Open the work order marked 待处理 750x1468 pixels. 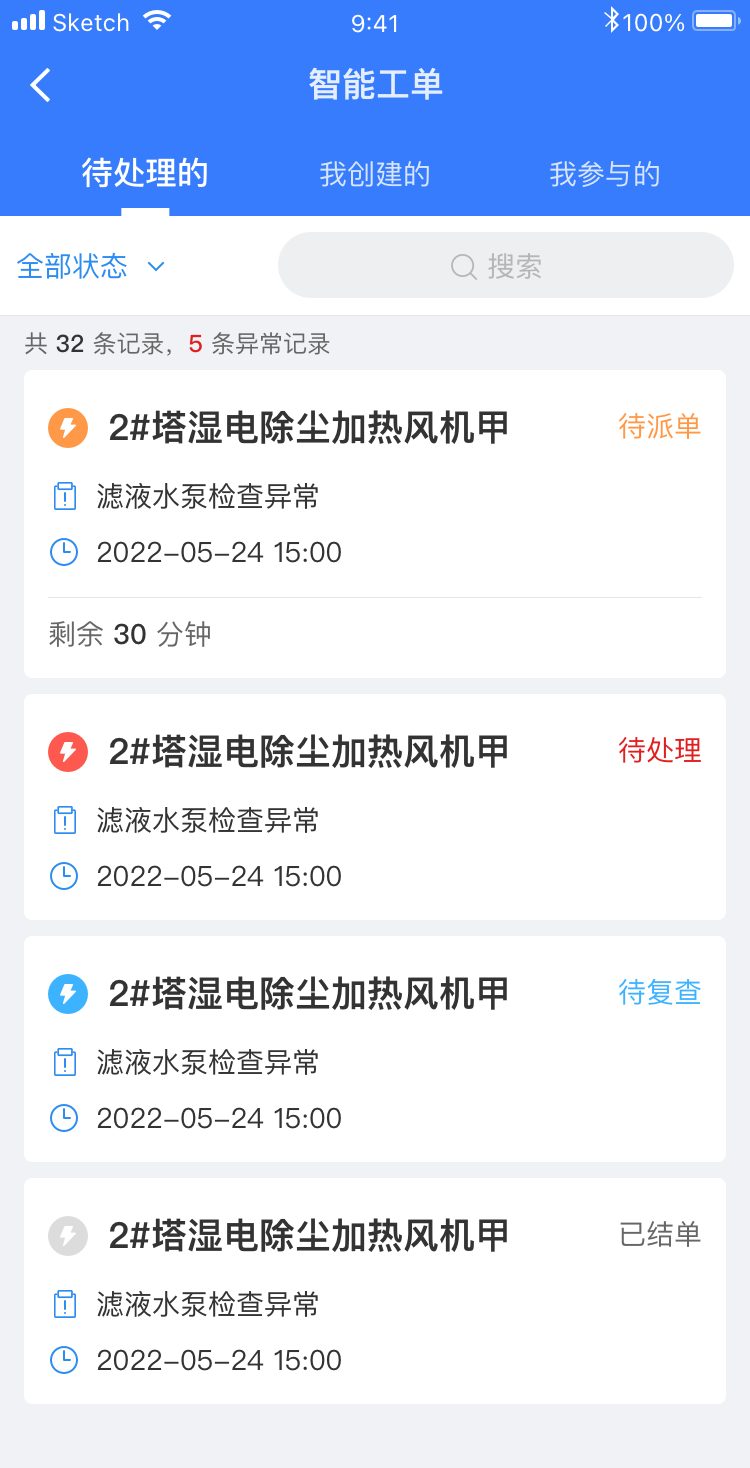[375, 807]
